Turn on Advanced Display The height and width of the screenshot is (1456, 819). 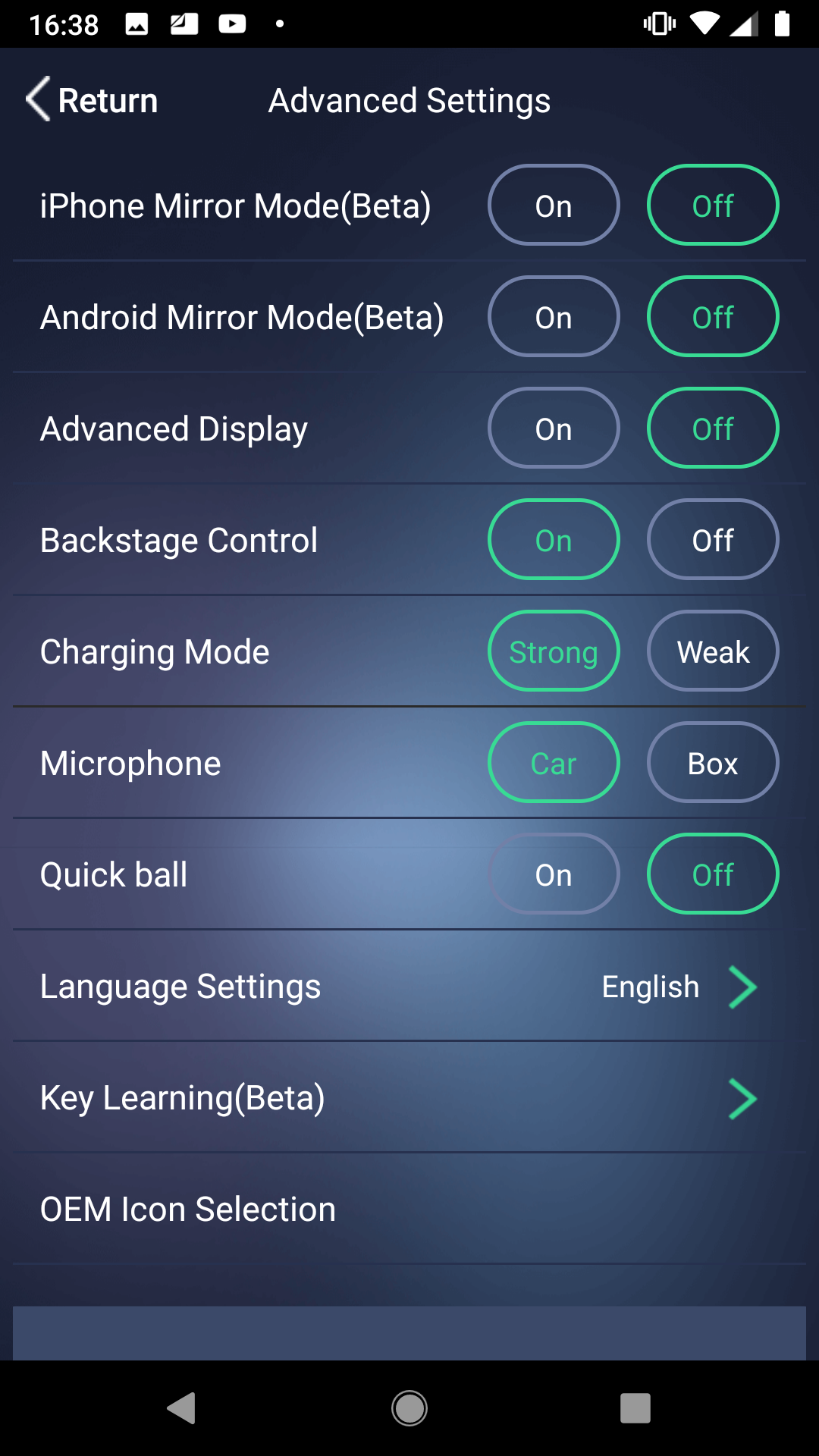554,428
